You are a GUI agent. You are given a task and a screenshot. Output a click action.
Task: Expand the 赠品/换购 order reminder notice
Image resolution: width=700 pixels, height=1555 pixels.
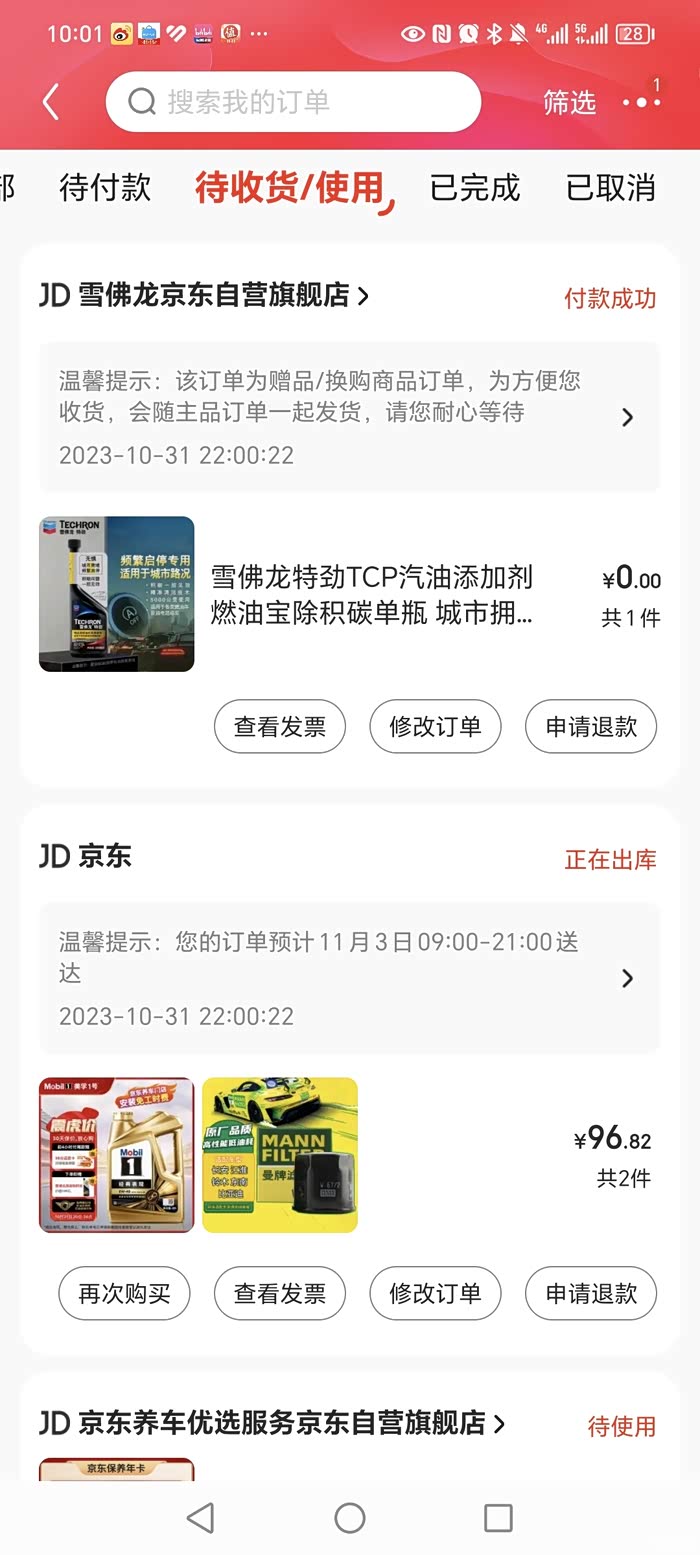350,417
